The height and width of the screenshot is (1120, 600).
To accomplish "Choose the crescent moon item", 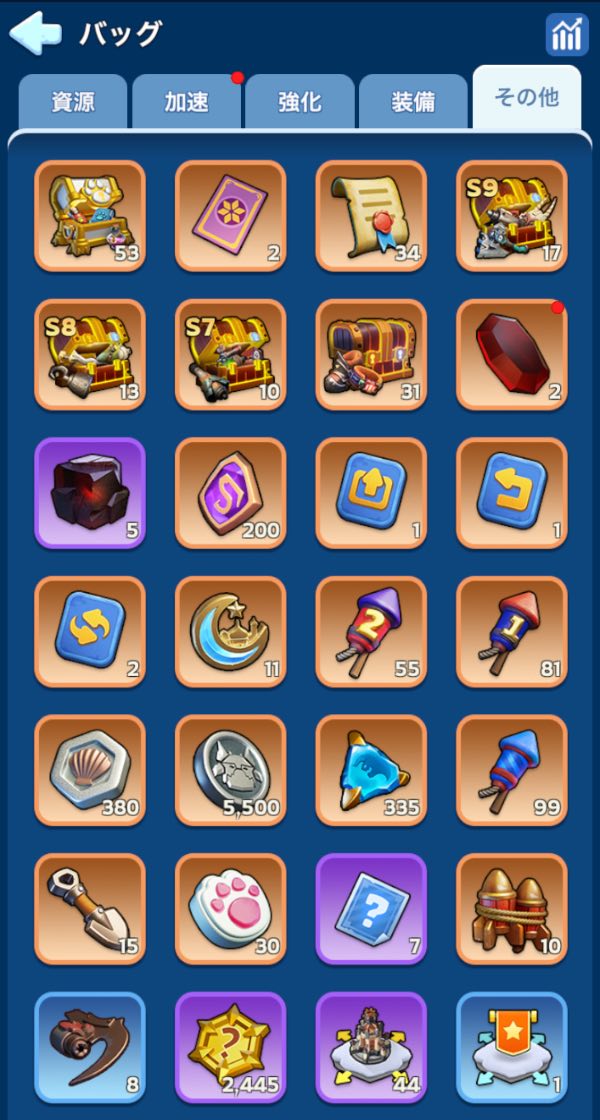I will pos(231,632).
